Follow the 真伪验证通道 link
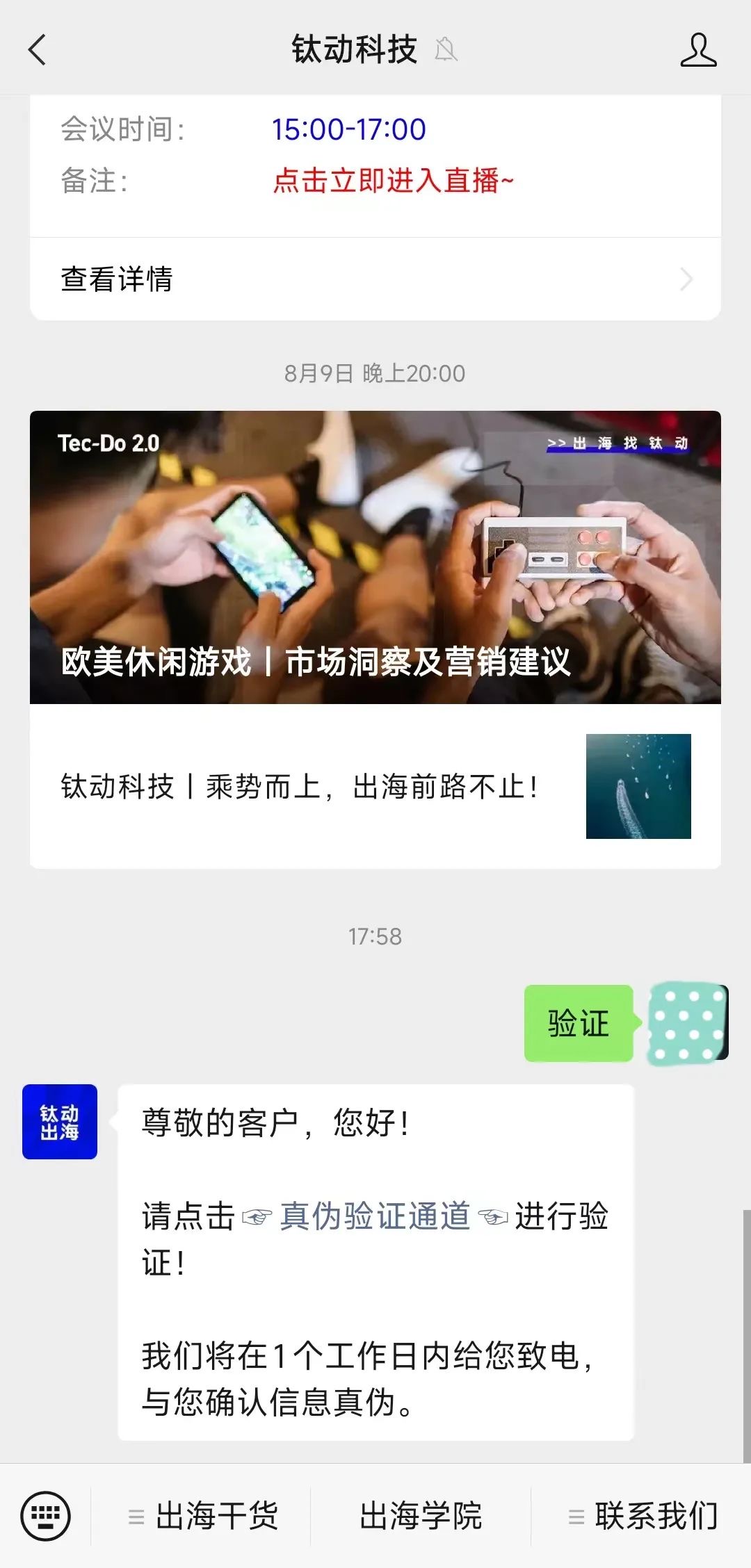The height and width of the screenshot is (1568, 751). tap(375, 1216)
